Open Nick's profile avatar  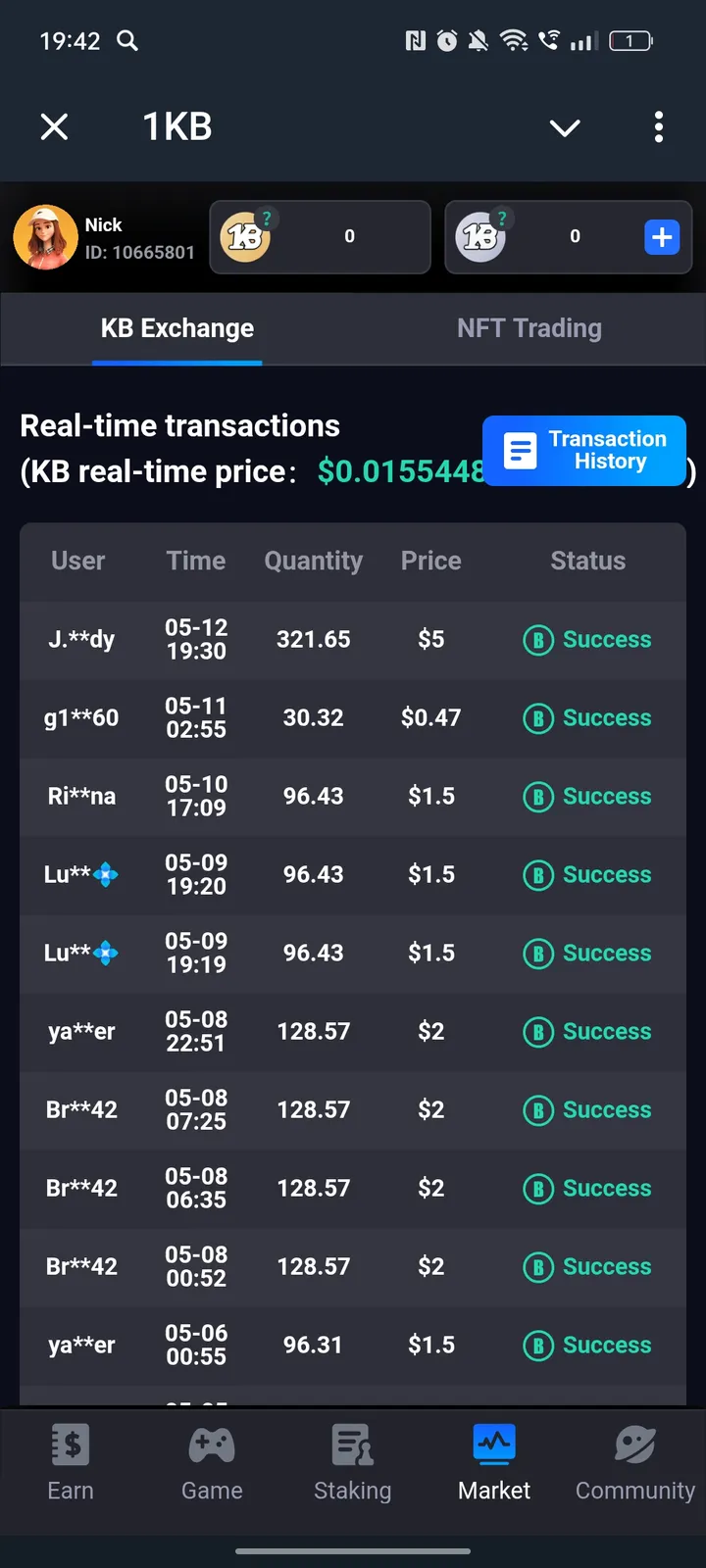point(45,237)
